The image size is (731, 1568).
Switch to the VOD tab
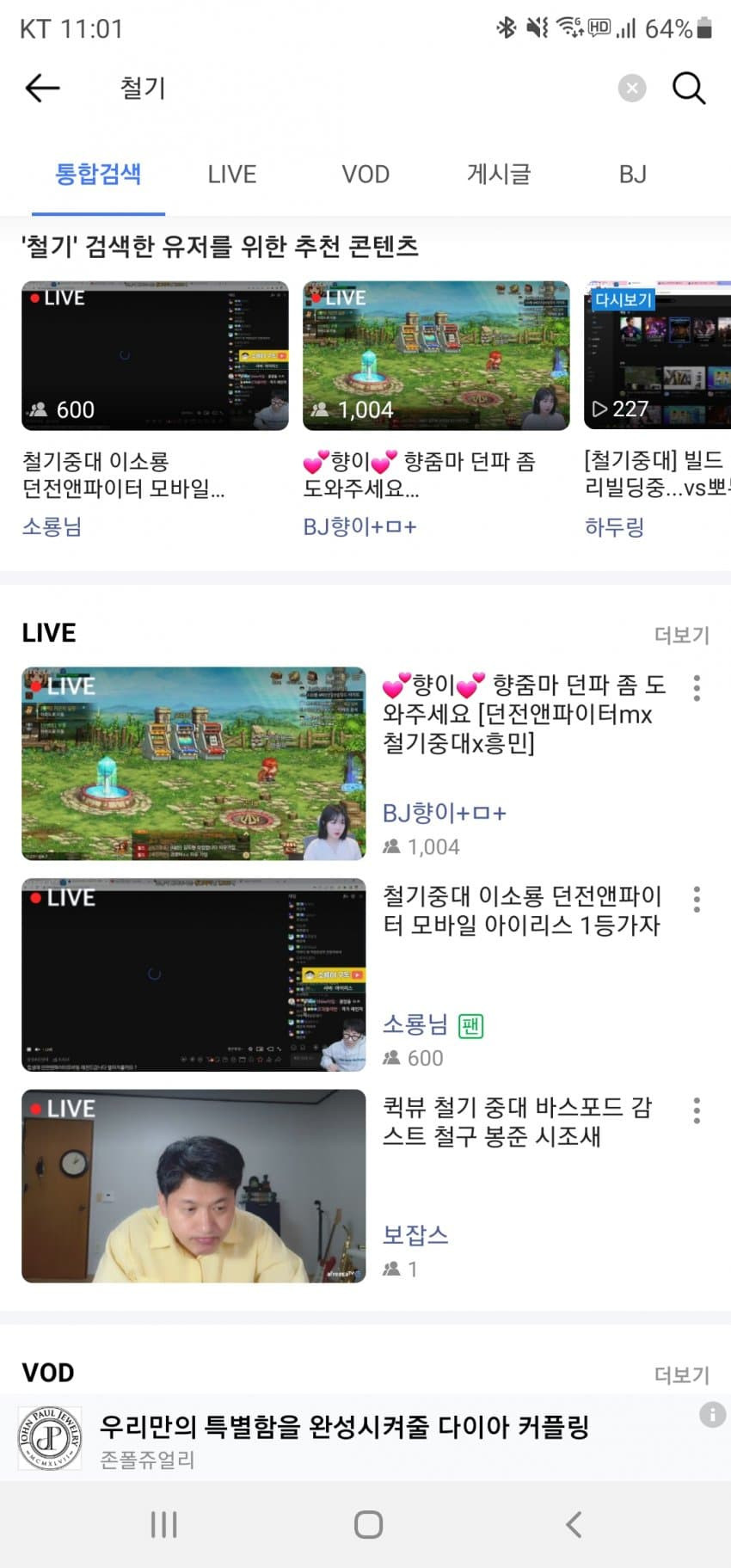[x=365, y=175]
